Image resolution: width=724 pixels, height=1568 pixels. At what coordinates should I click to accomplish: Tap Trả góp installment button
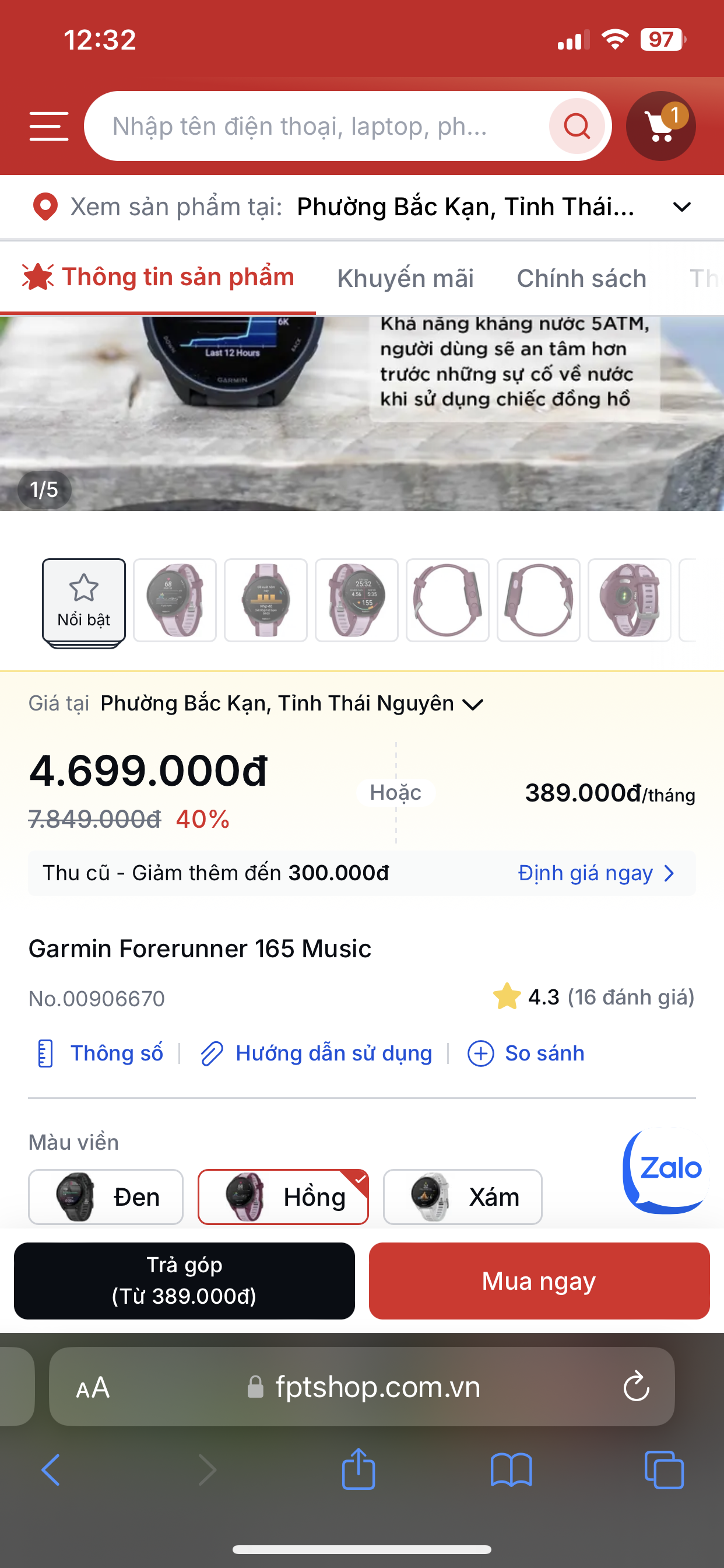(184, 1280)
